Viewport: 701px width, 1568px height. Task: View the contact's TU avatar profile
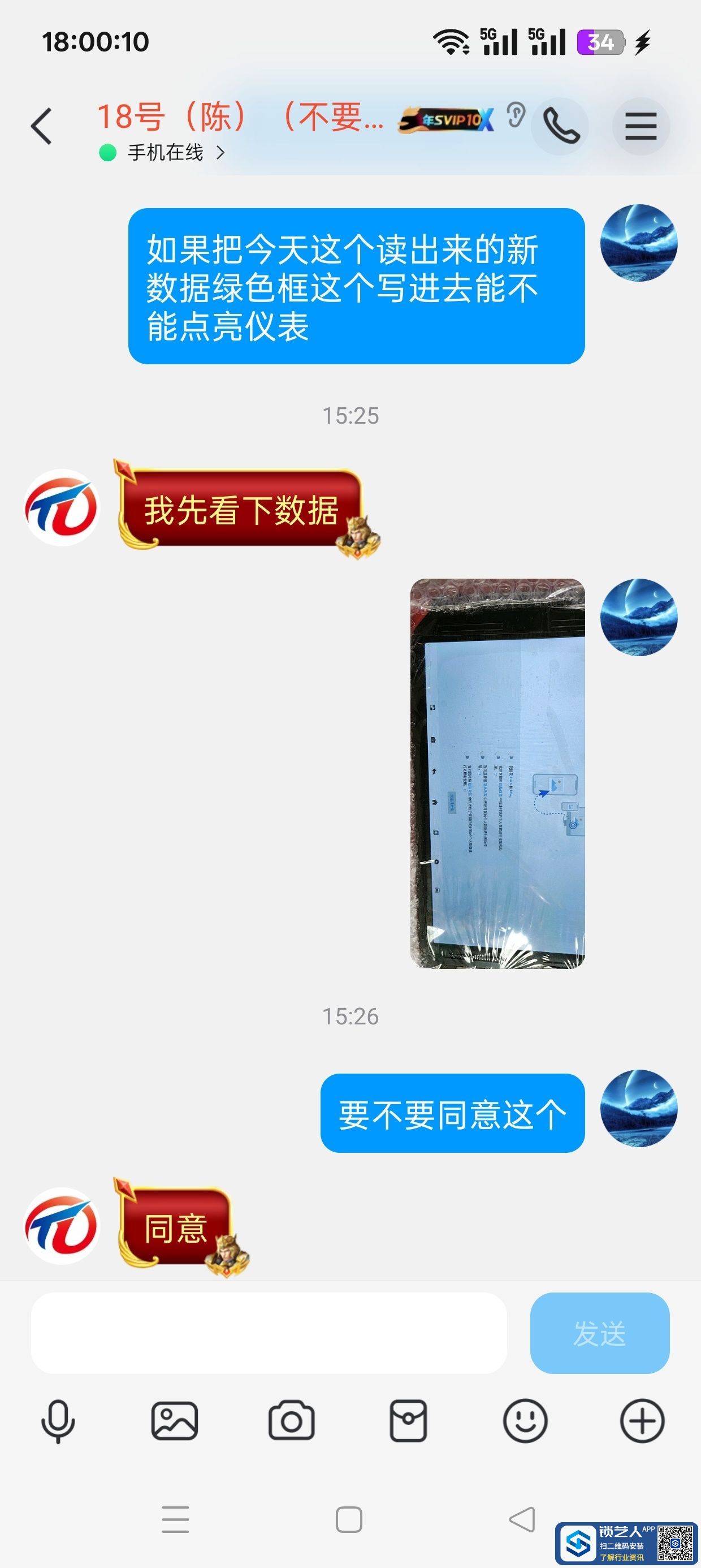pyautogui.click(x=62, y=507)
